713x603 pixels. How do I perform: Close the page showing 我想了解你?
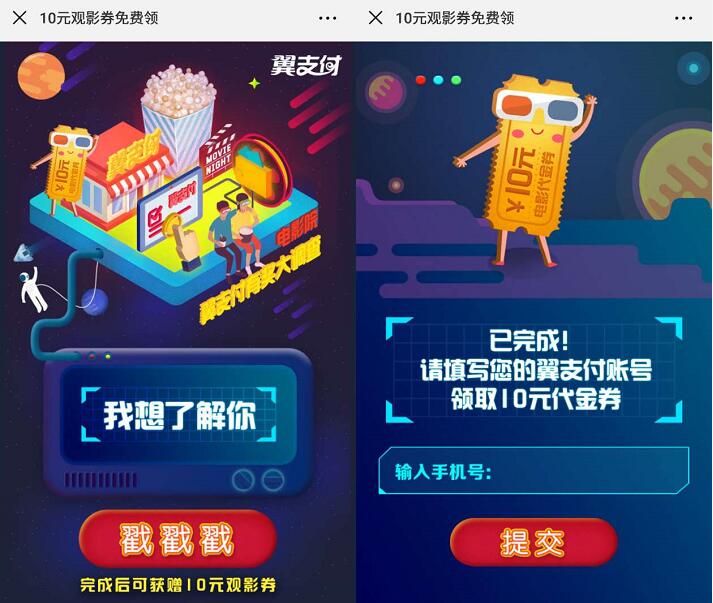19,18
